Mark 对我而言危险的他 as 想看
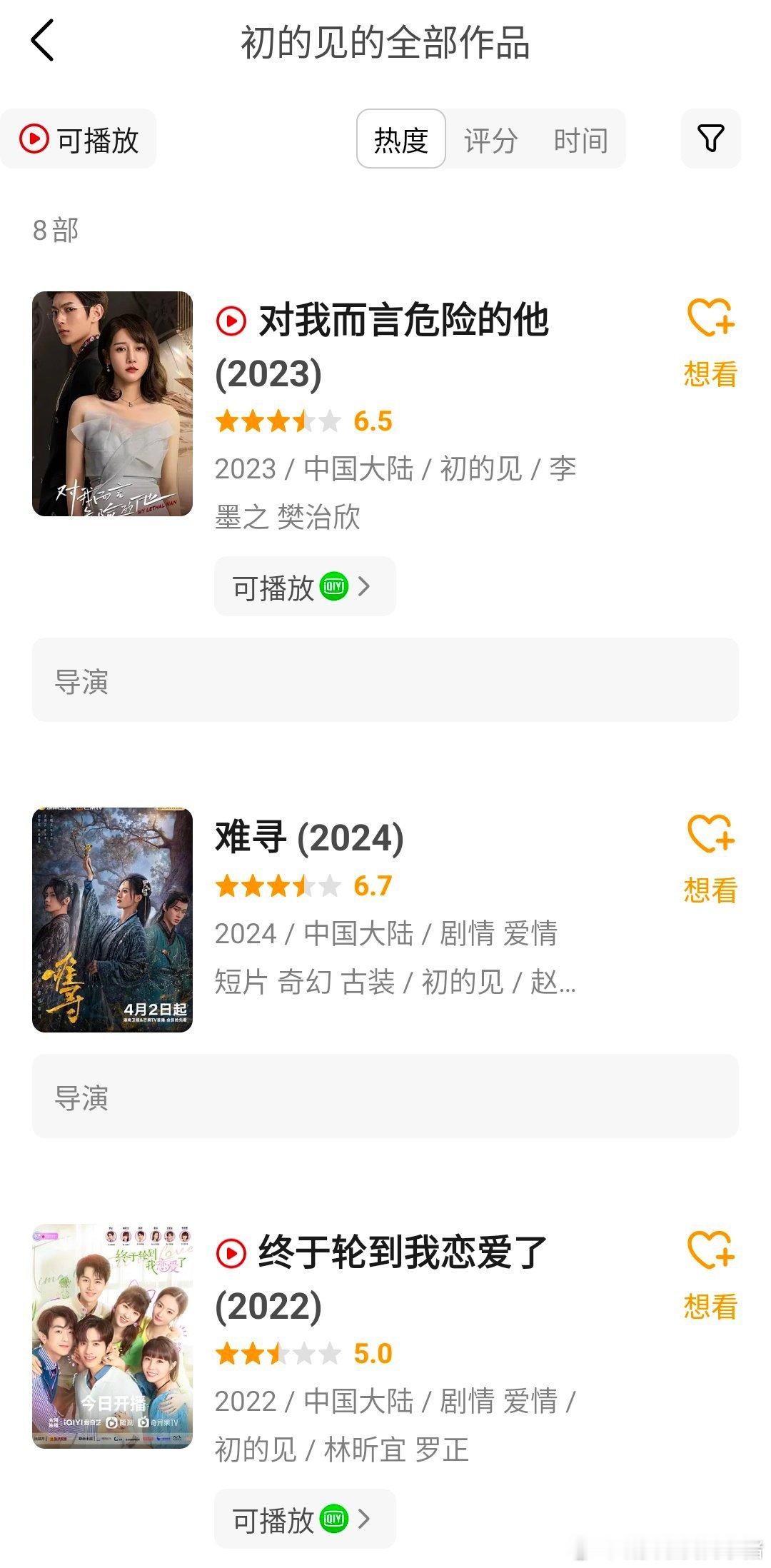 (710, 343)
